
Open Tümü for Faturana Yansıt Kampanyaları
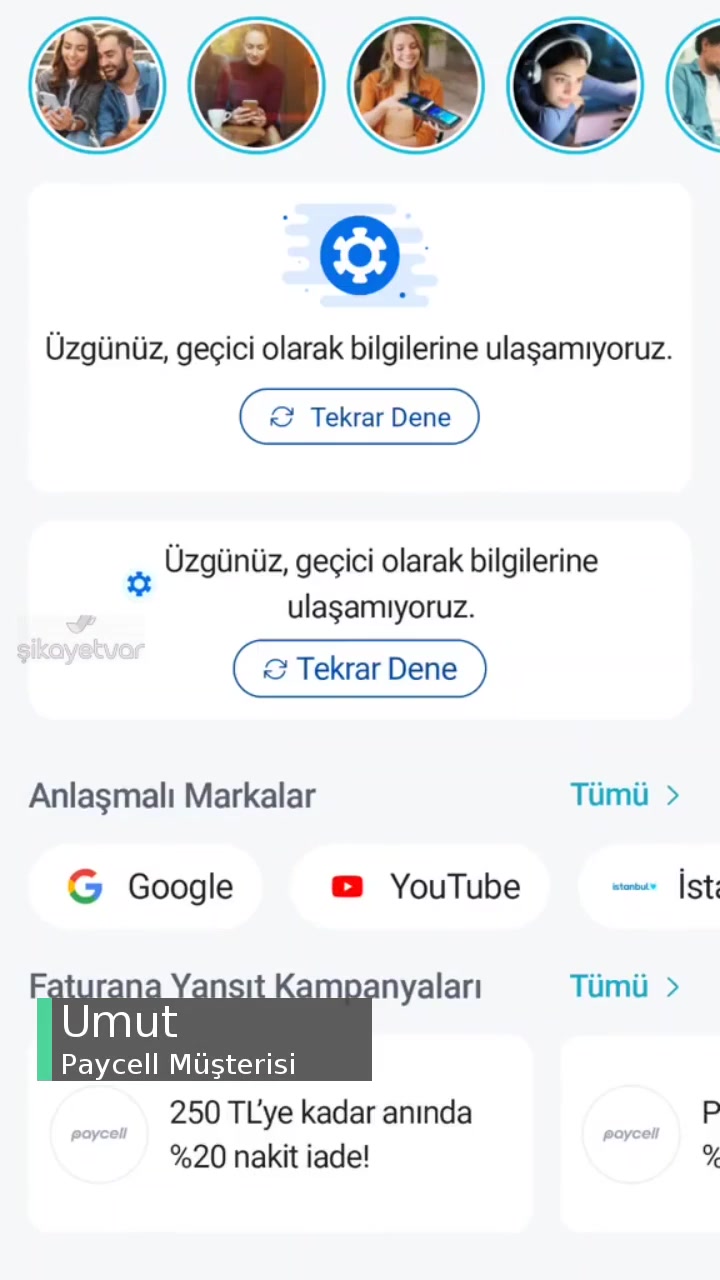click(609, 986)
